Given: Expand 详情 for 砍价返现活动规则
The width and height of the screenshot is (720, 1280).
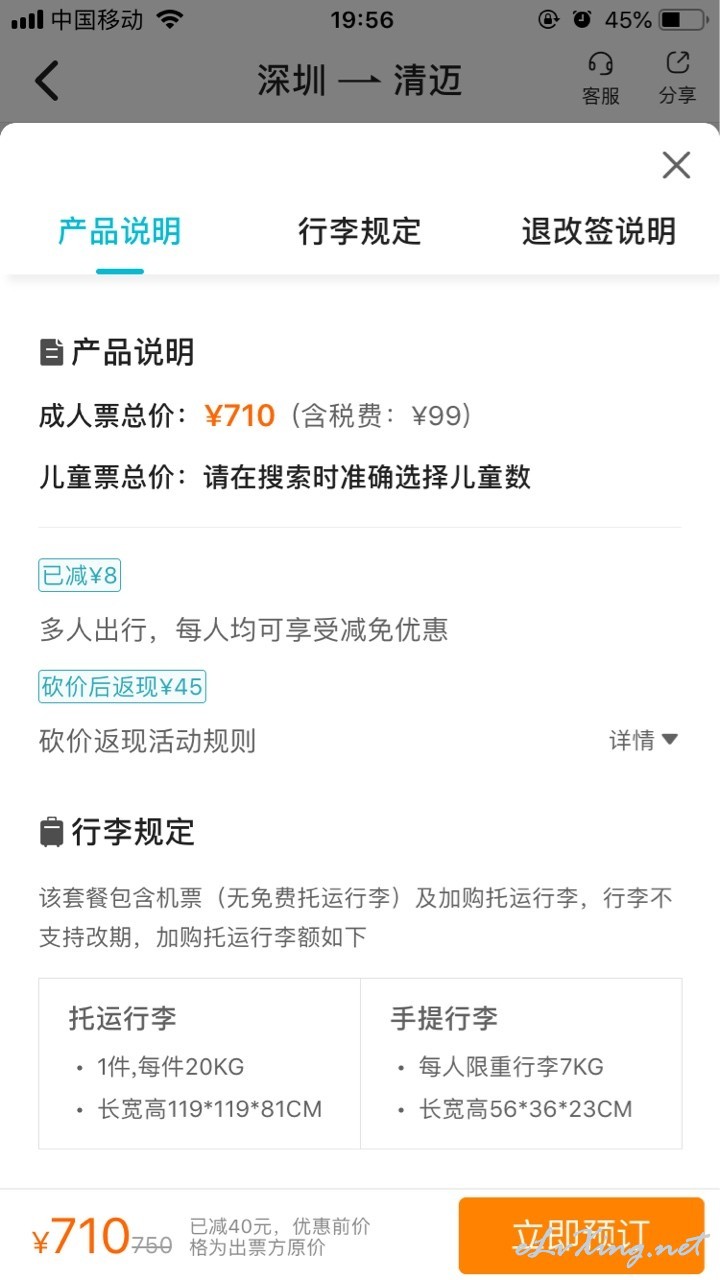Looking at the screenshot, I should pyautogui.click(x=644, y=740).
